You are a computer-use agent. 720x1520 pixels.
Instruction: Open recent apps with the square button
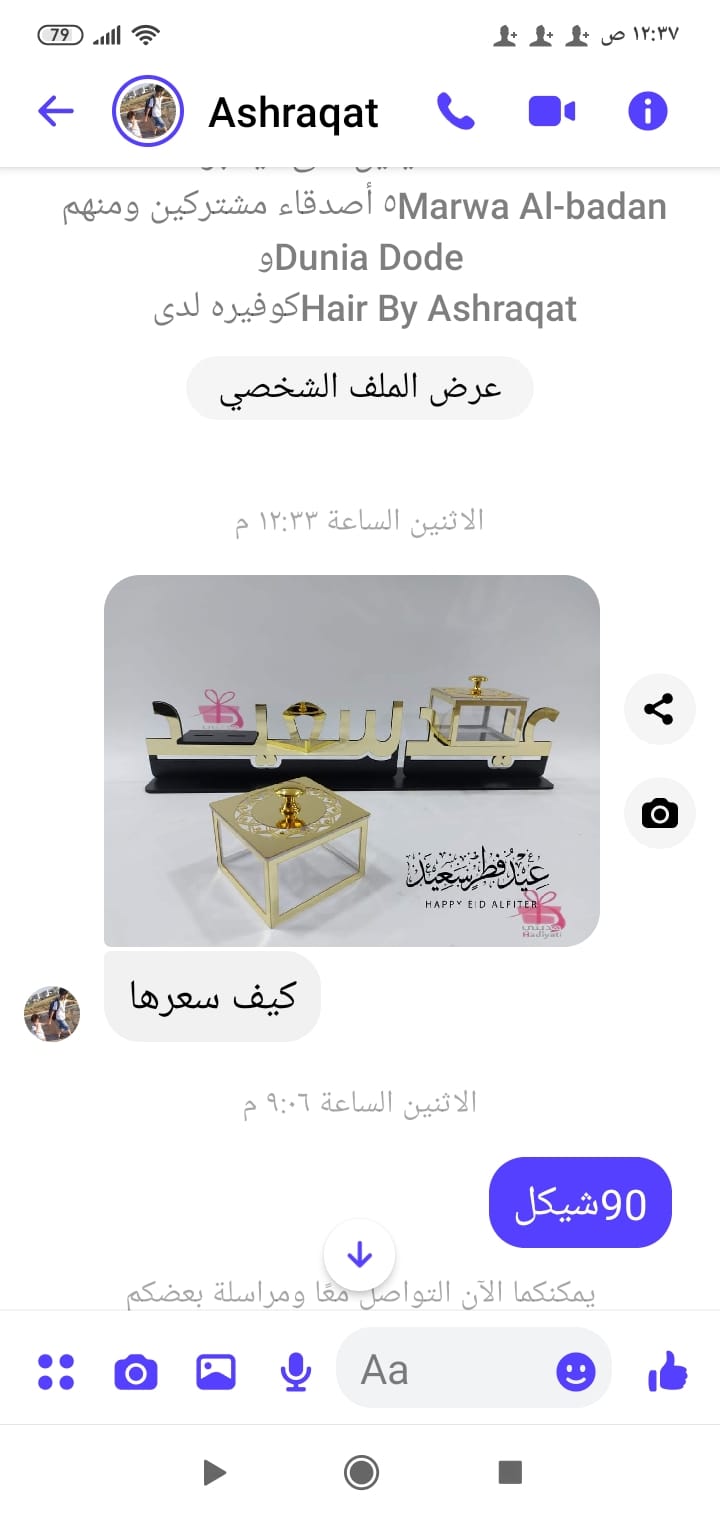click(x=510, y=1472)
